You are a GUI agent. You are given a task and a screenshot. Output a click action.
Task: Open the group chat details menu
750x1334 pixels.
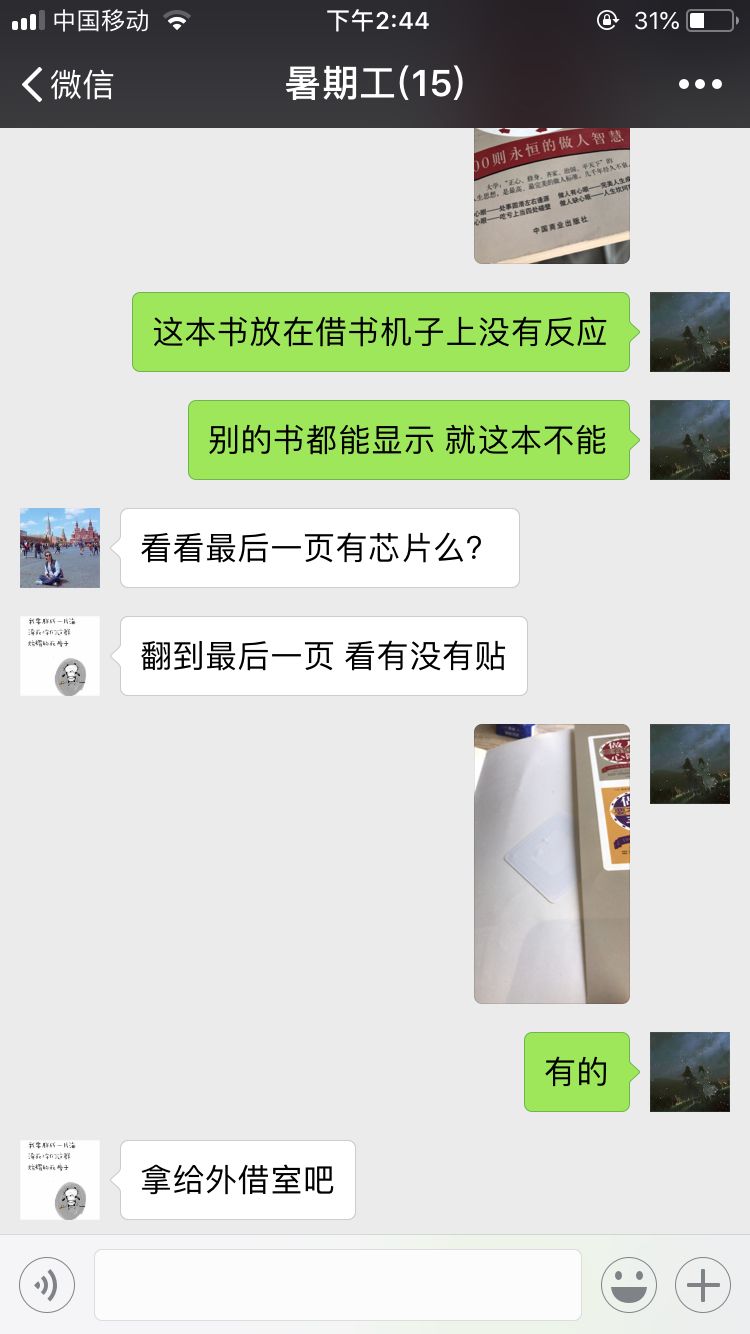pyautogui.click(x=699, y=84)
